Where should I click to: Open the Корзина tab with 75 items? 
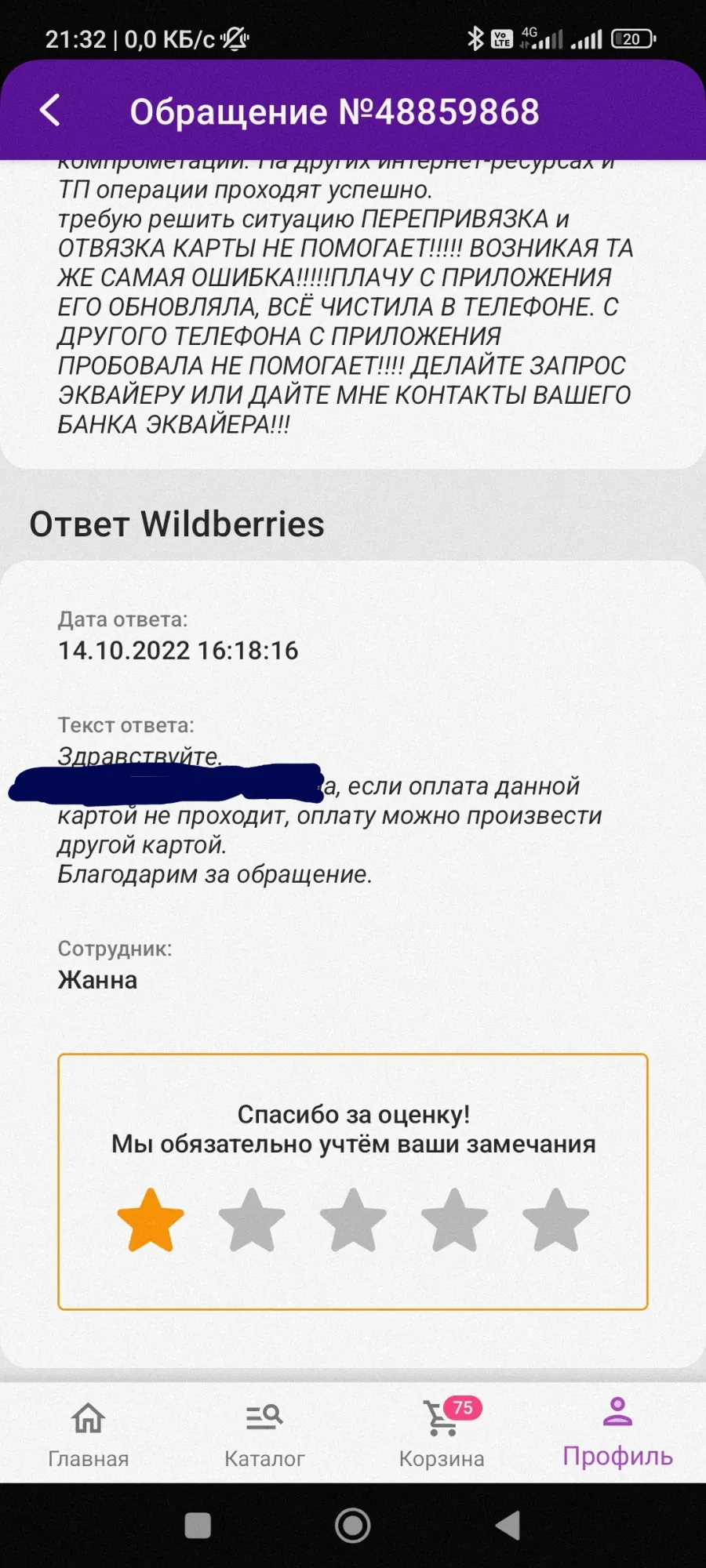[x=442, y=1433]
